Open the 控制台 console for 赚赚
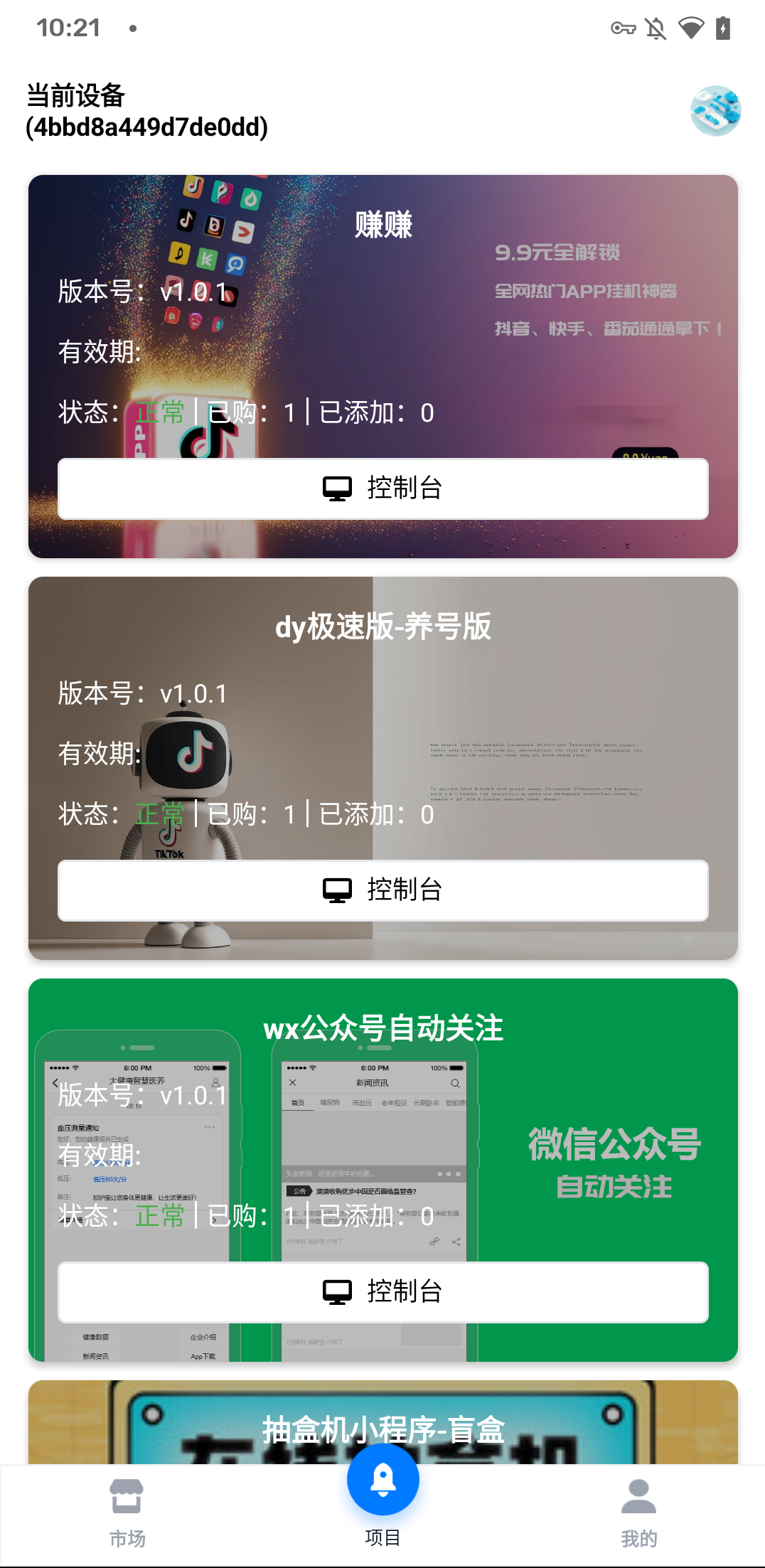Image resolution: width=765 pixels, height=1568 pixels. [x=382, y=489]
